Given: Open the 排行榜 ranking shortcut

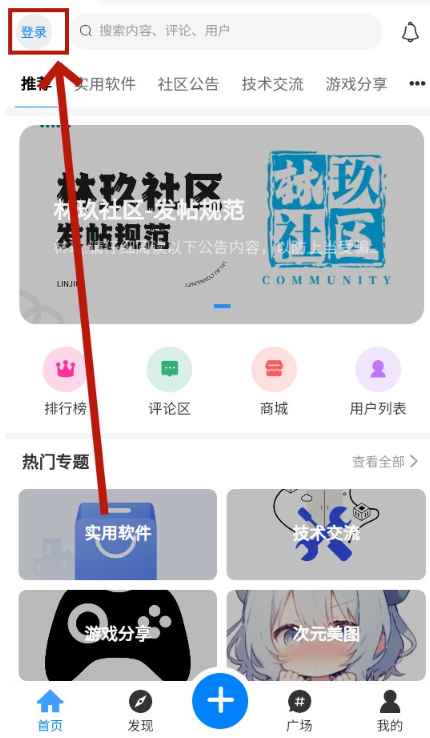Looking at the screenshot, I should coord(65,381).
